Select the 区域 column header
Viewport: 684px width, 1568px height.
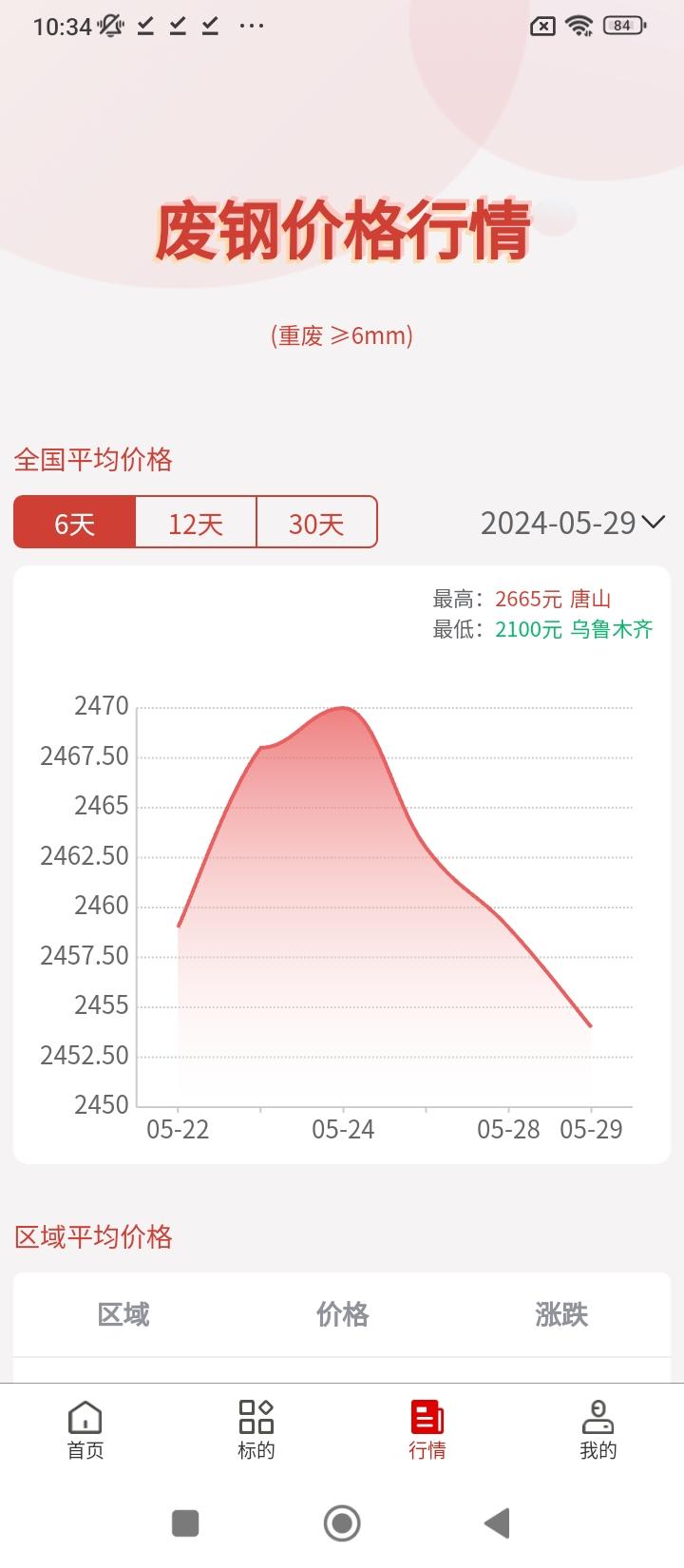coord(123,1314)
